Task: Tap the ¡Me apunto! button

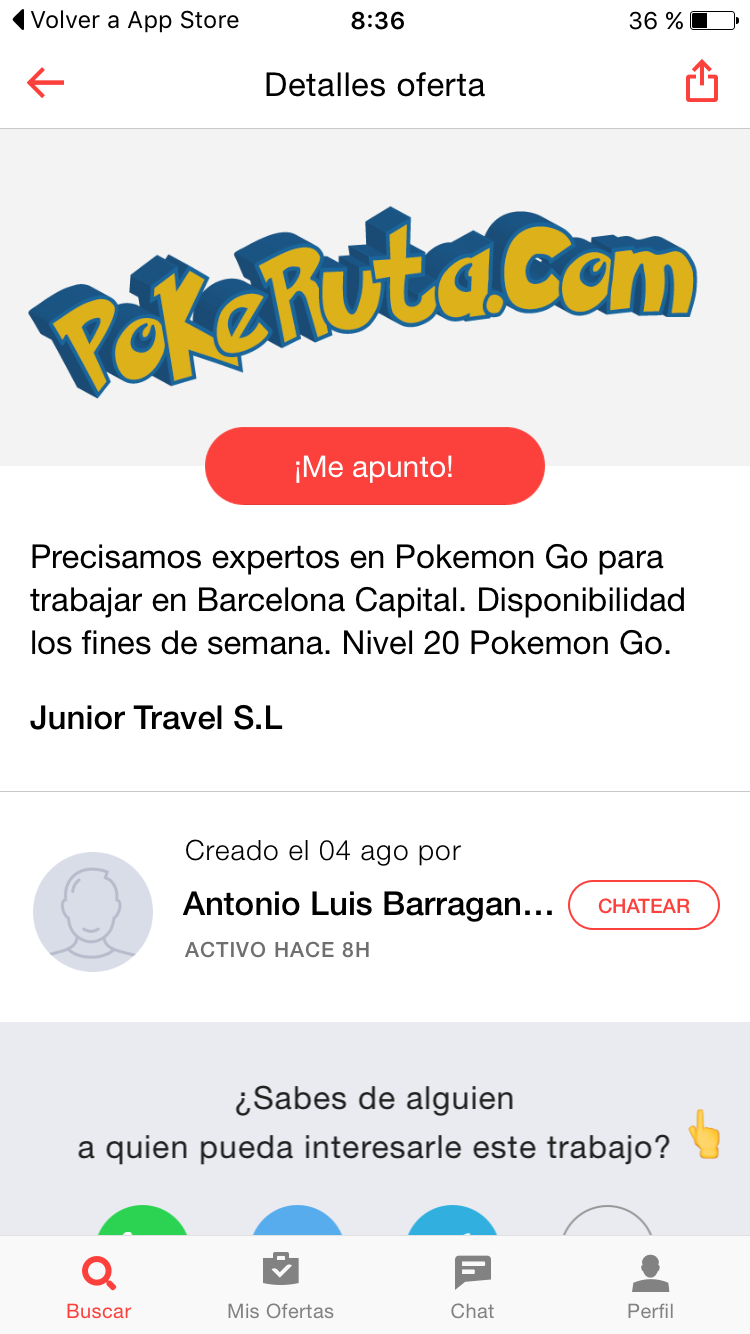Action: [x=374, y=467]
